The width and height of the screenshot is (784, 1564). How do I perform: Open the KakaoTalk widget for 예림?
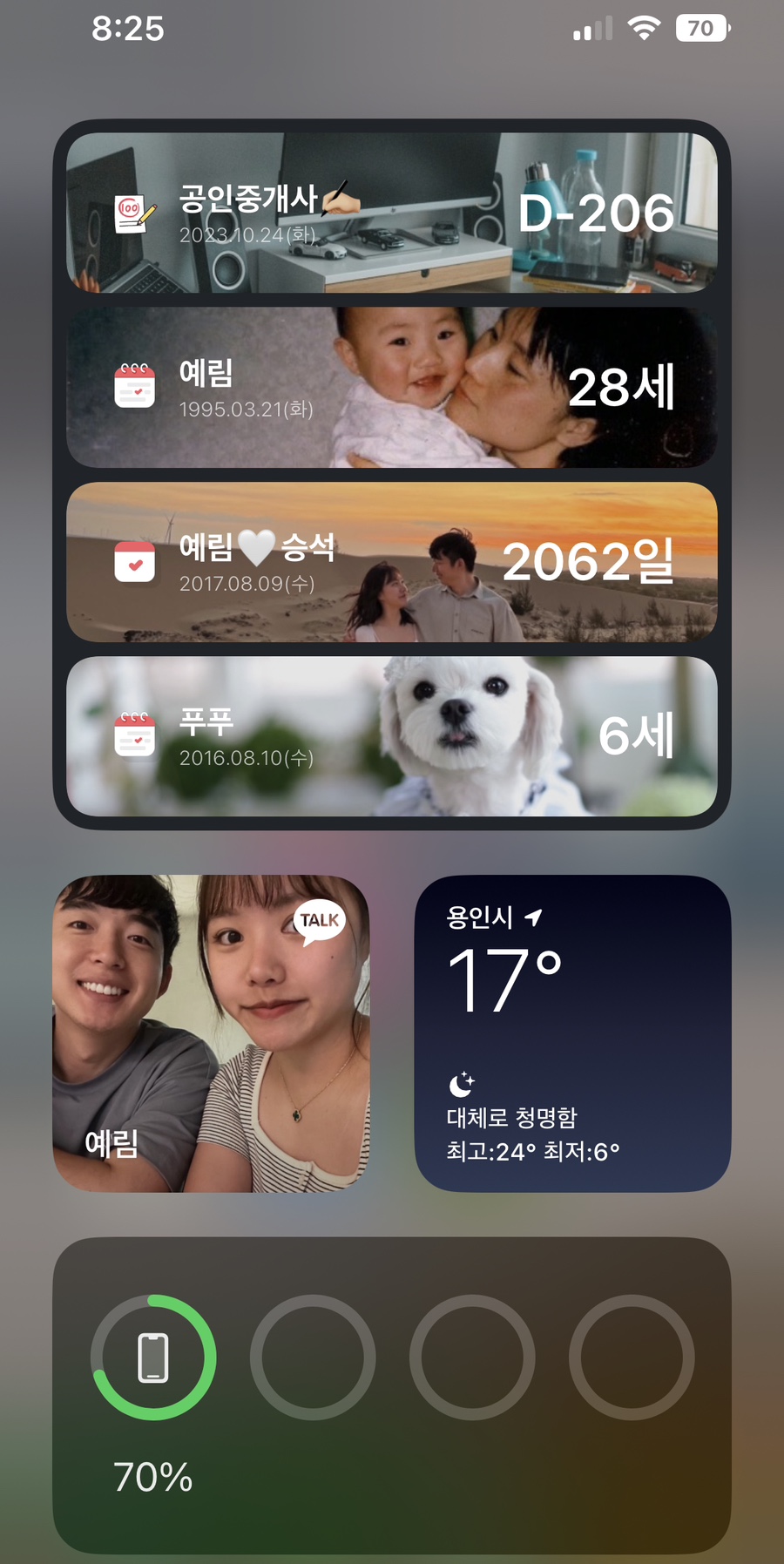[211, 1033]
